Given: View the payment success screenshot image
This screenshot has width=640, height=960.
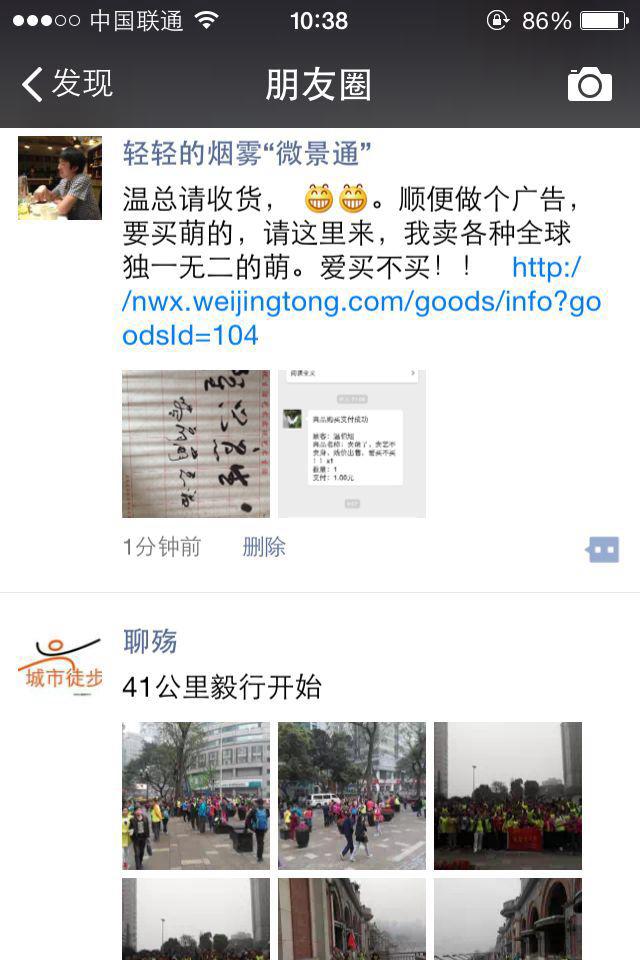Looking at the screenshot, I should point(352,444).
